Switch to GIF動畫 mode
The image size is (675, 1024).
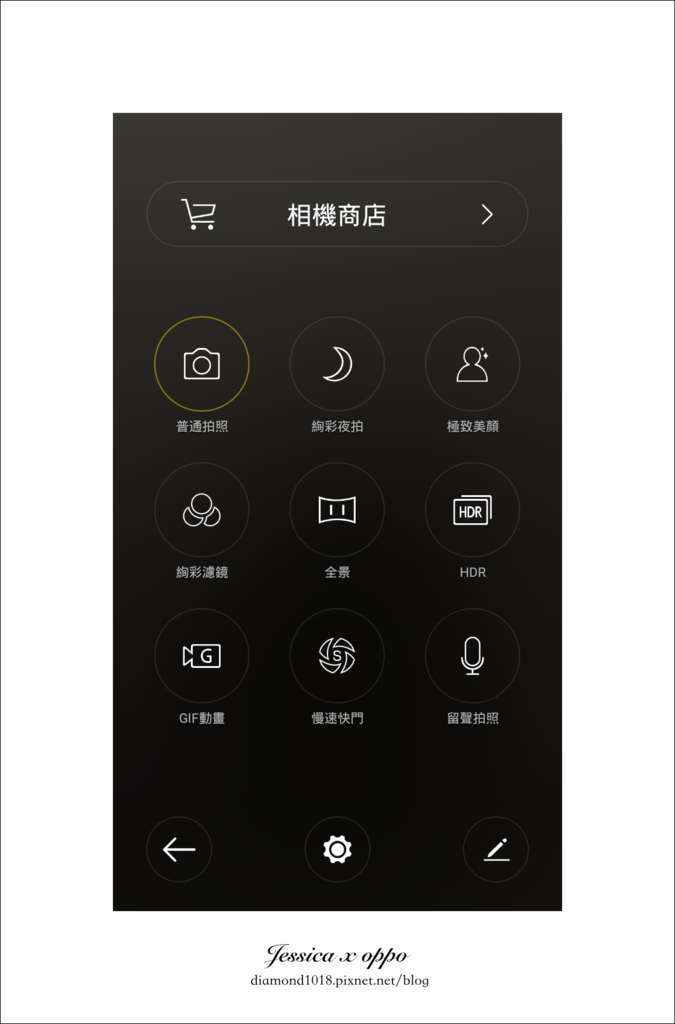tap(201, 656)
